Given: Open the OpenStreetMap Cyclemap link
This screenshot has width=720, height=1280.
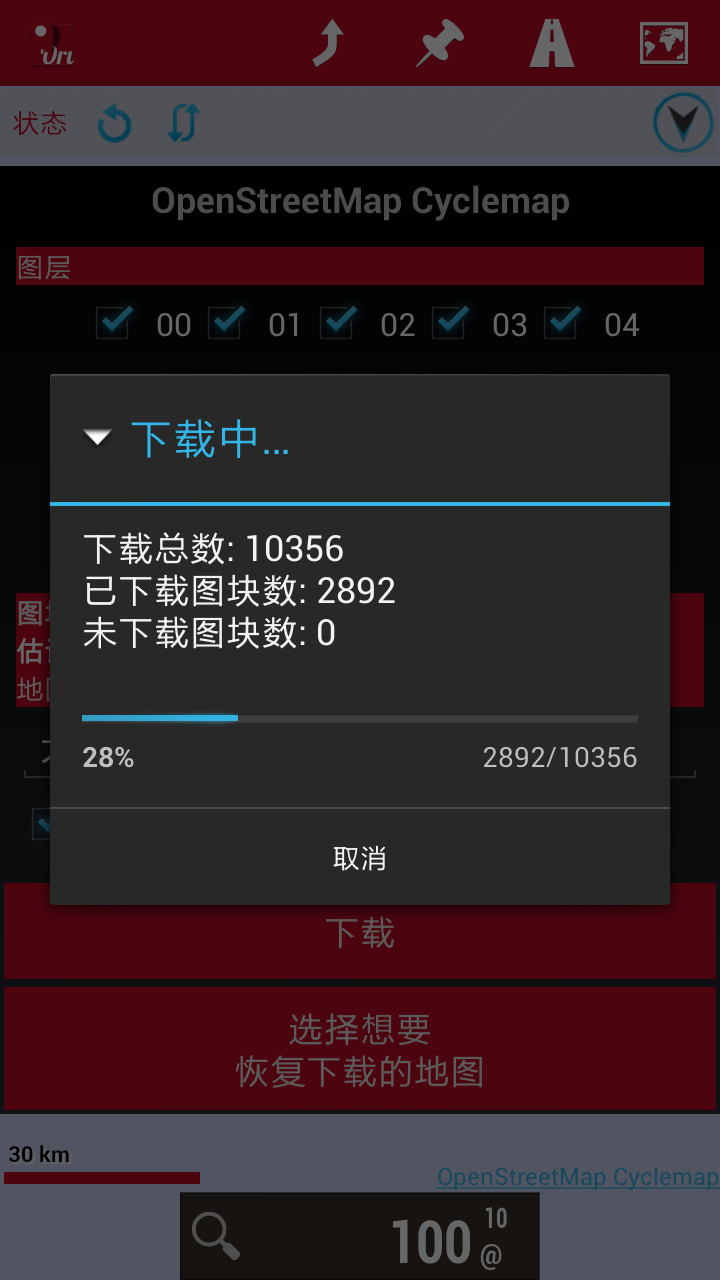Looking at the screenshot, I should (x=577, y=1177).
